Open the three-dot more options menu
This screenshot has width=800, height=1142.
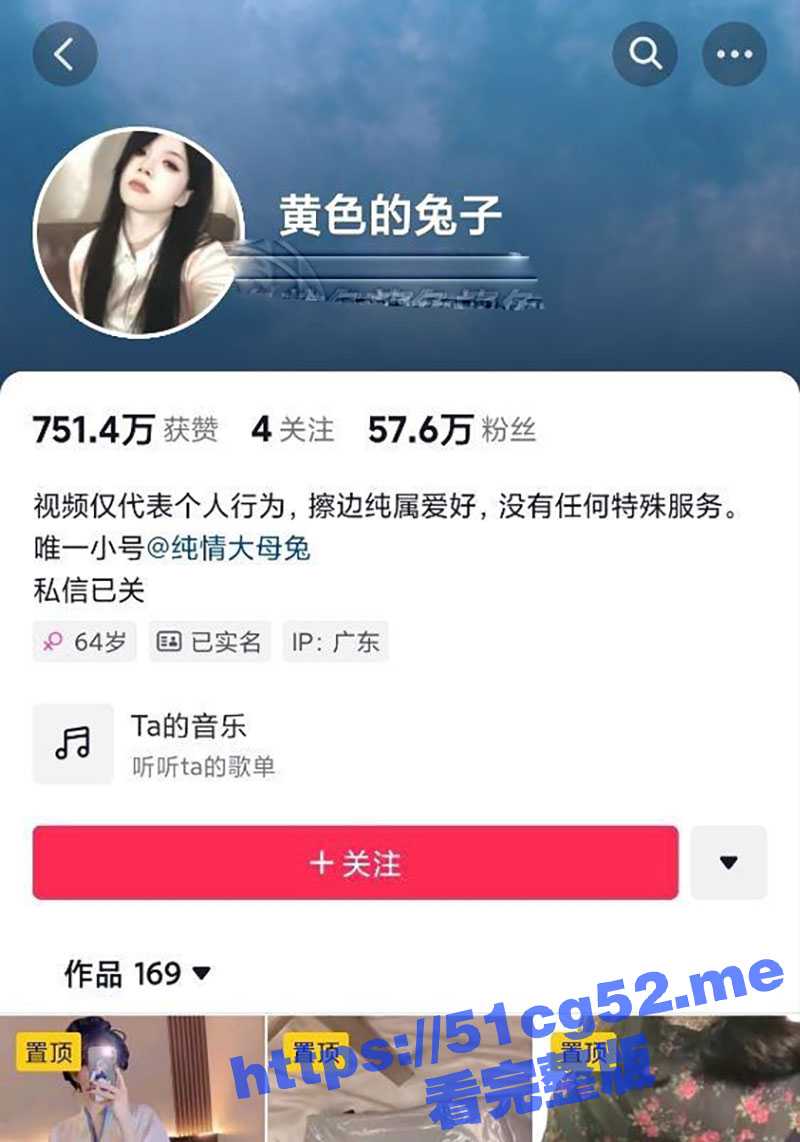point(734,54)
